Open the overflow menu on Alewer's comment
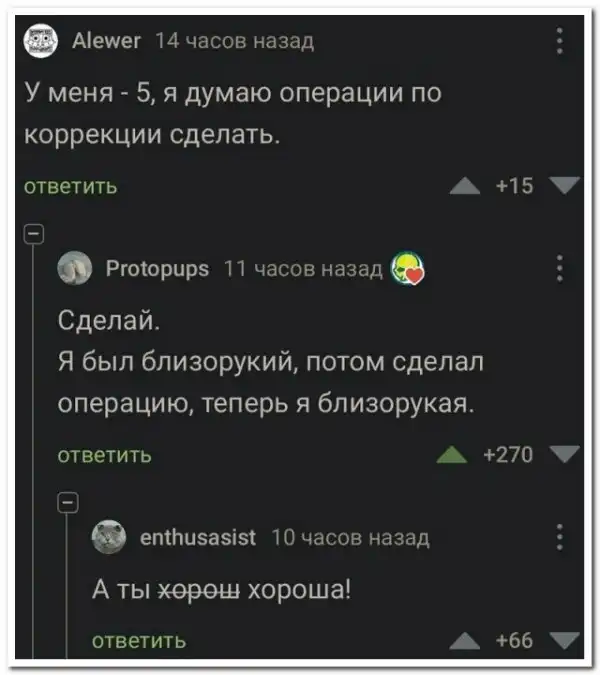Screen dimensions: 600x675 [559, 41]
